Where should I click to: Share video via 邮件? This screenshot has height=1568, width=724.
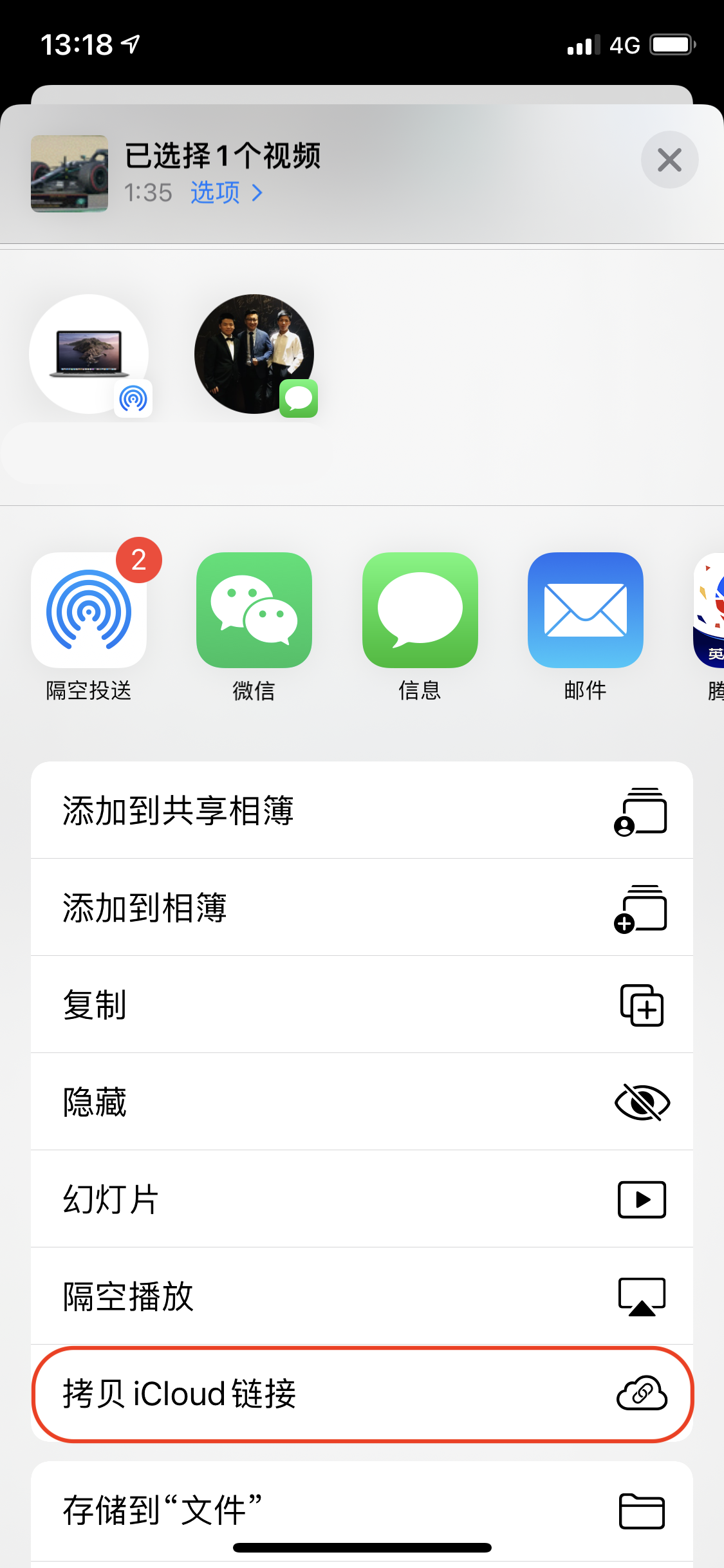click(x=585, y=610)
